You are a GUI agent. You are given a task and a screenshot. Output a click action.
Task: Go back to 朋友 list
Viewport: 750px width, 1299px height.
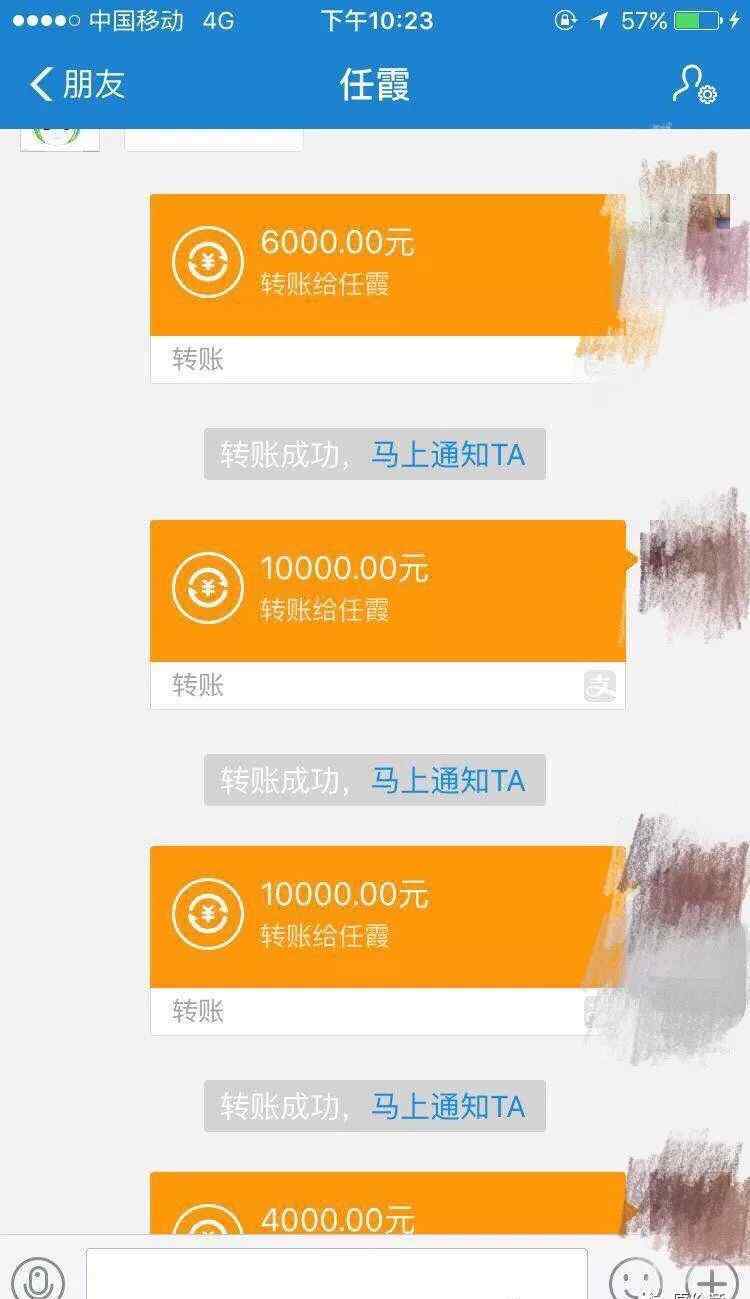pos(78,84)
